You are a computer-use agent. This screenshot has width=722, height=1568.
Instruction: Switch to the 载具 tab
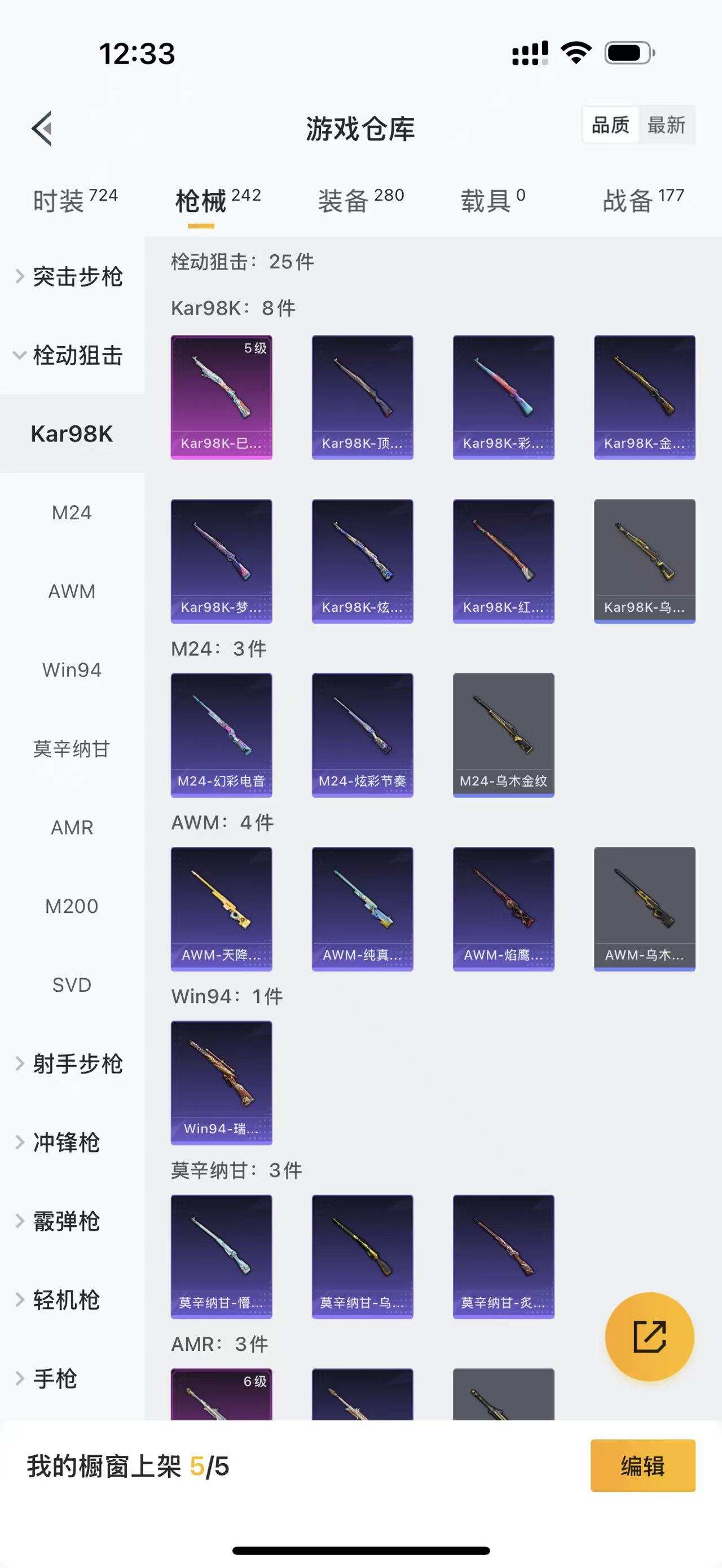click(x=492, y=200)
